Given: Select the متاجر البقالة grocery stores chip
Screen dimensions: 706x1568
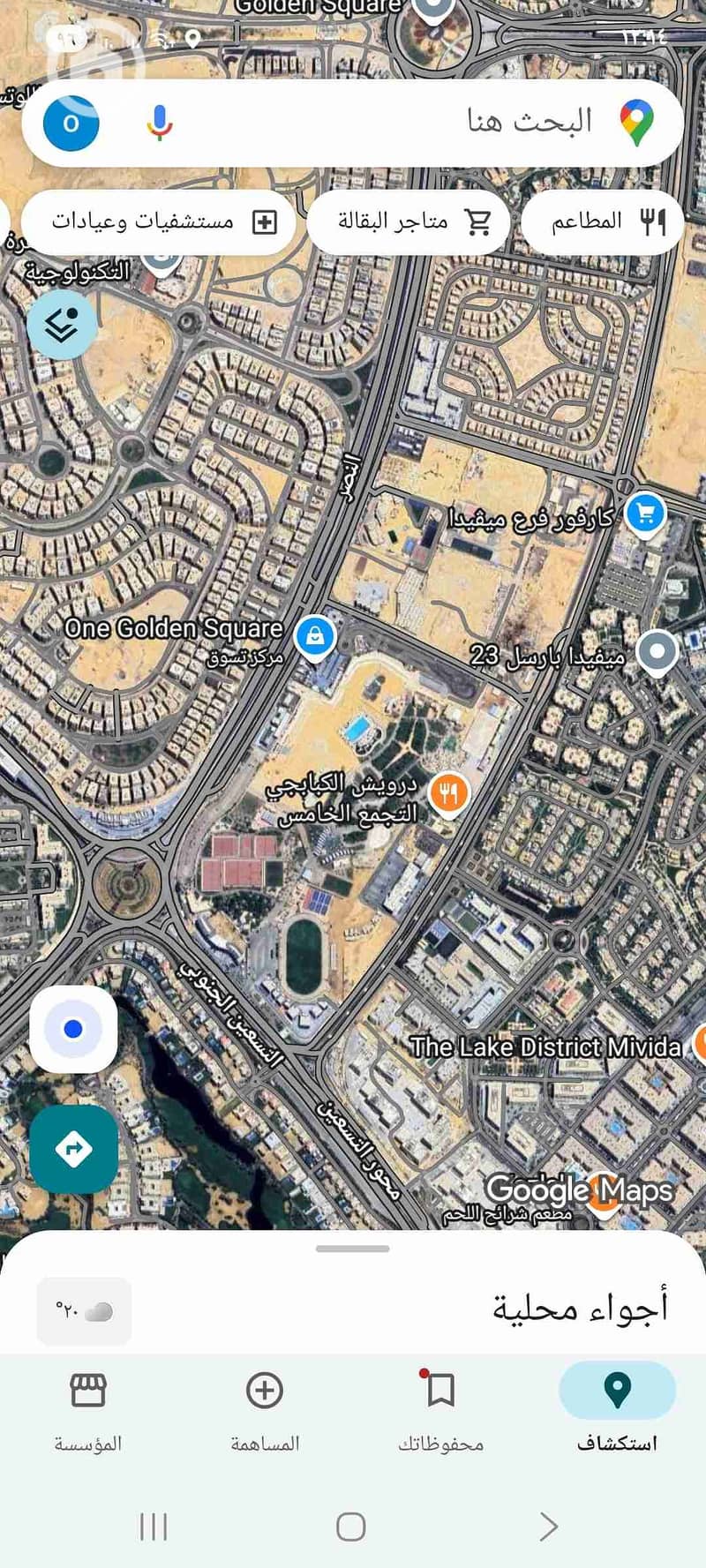Looking at the screenshot, I should click(x=409, y=221).
